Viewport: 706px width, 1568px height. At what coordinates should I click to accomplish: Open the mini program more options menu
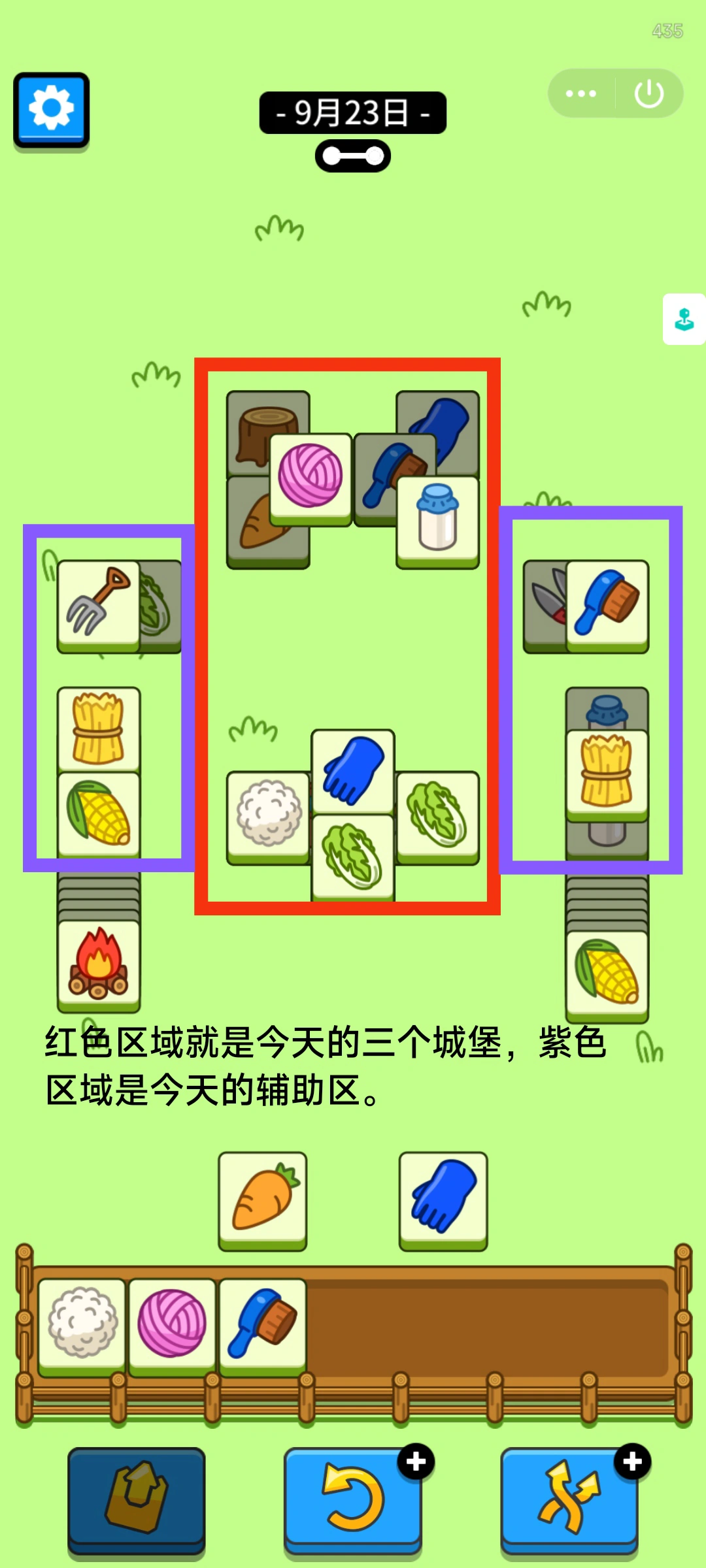[x=581, y=93]
